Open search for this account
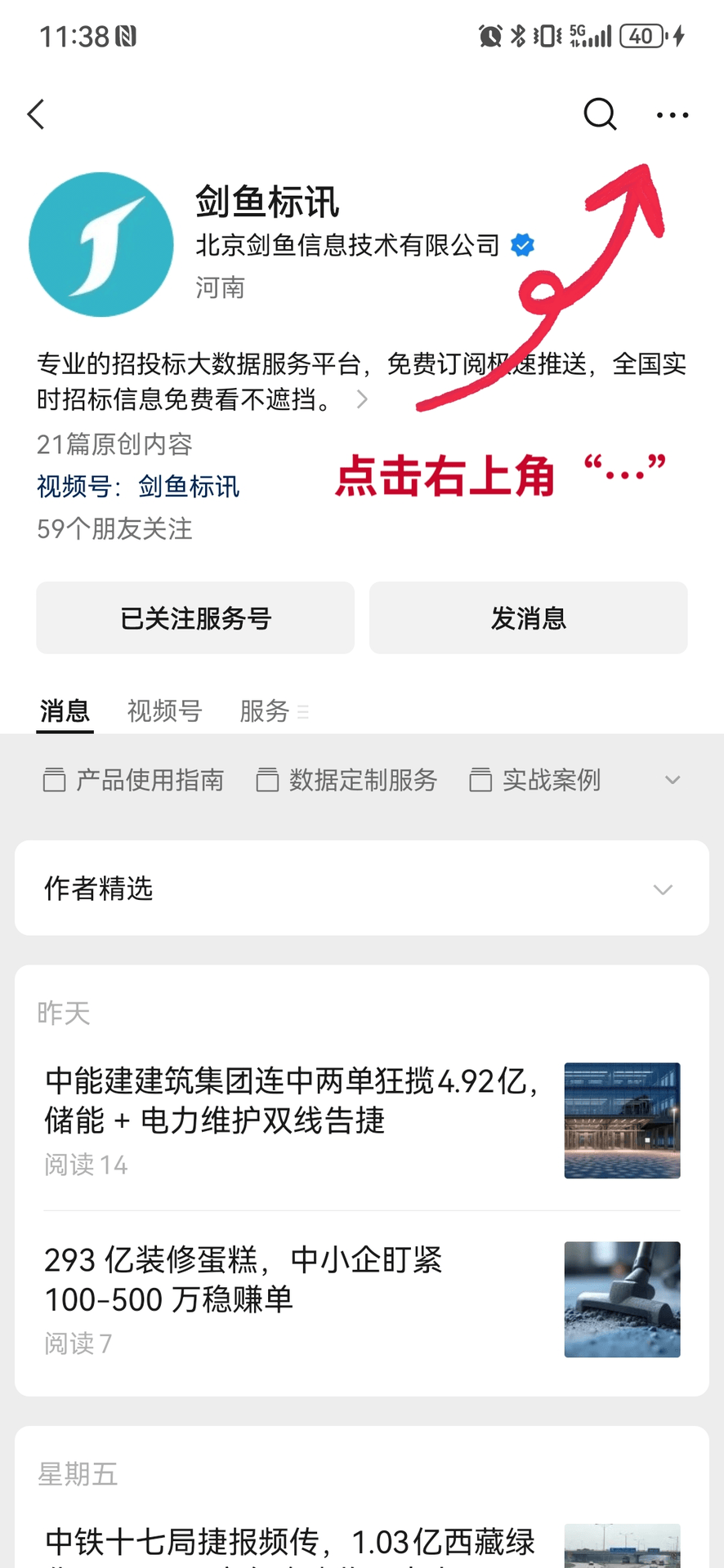The width and height of the screenshot is (724, 1568). pyautogui.click(x=599, y=114)
